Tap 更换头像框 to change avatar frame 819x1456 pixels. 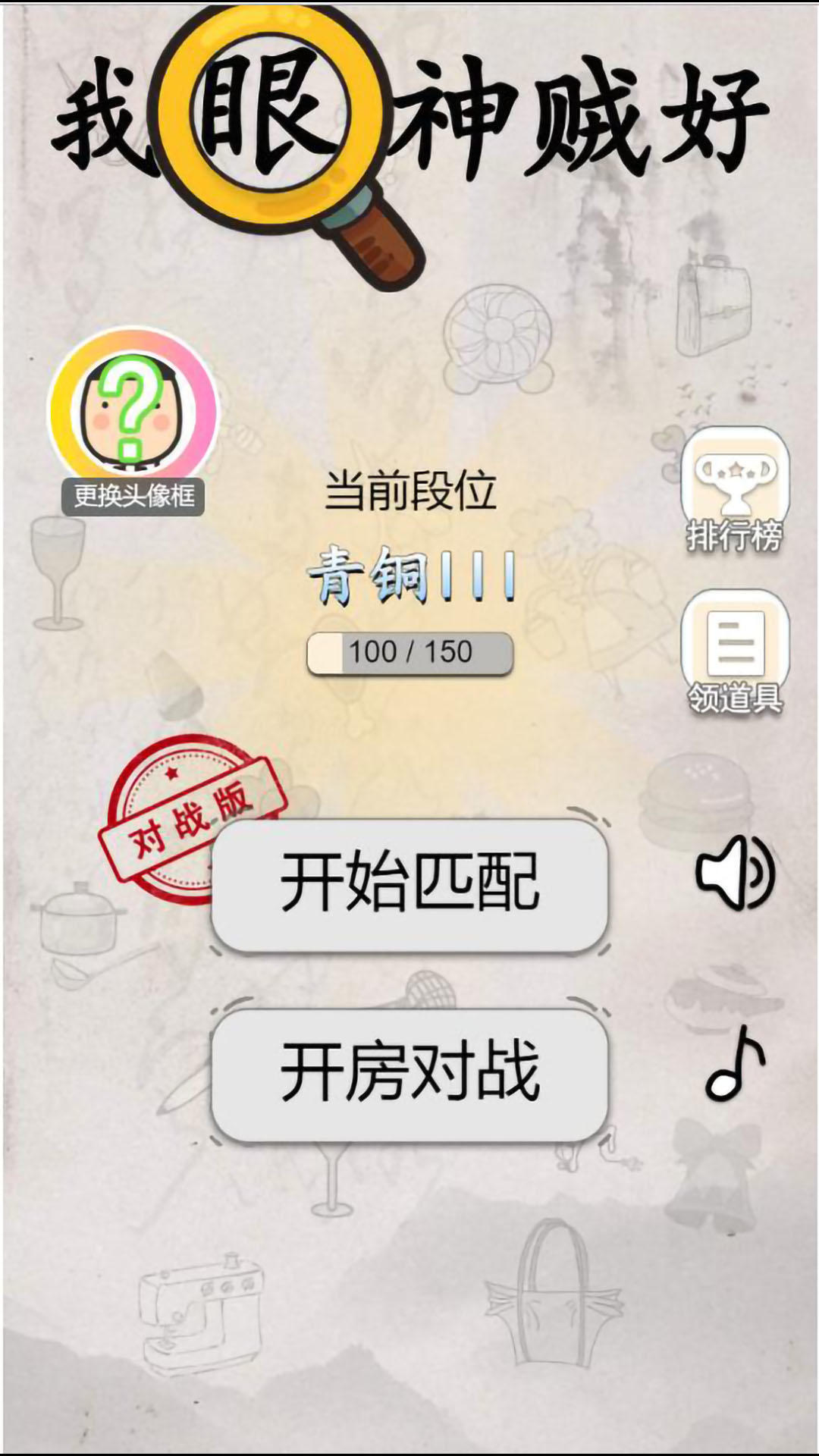click(x=133, y=496)
